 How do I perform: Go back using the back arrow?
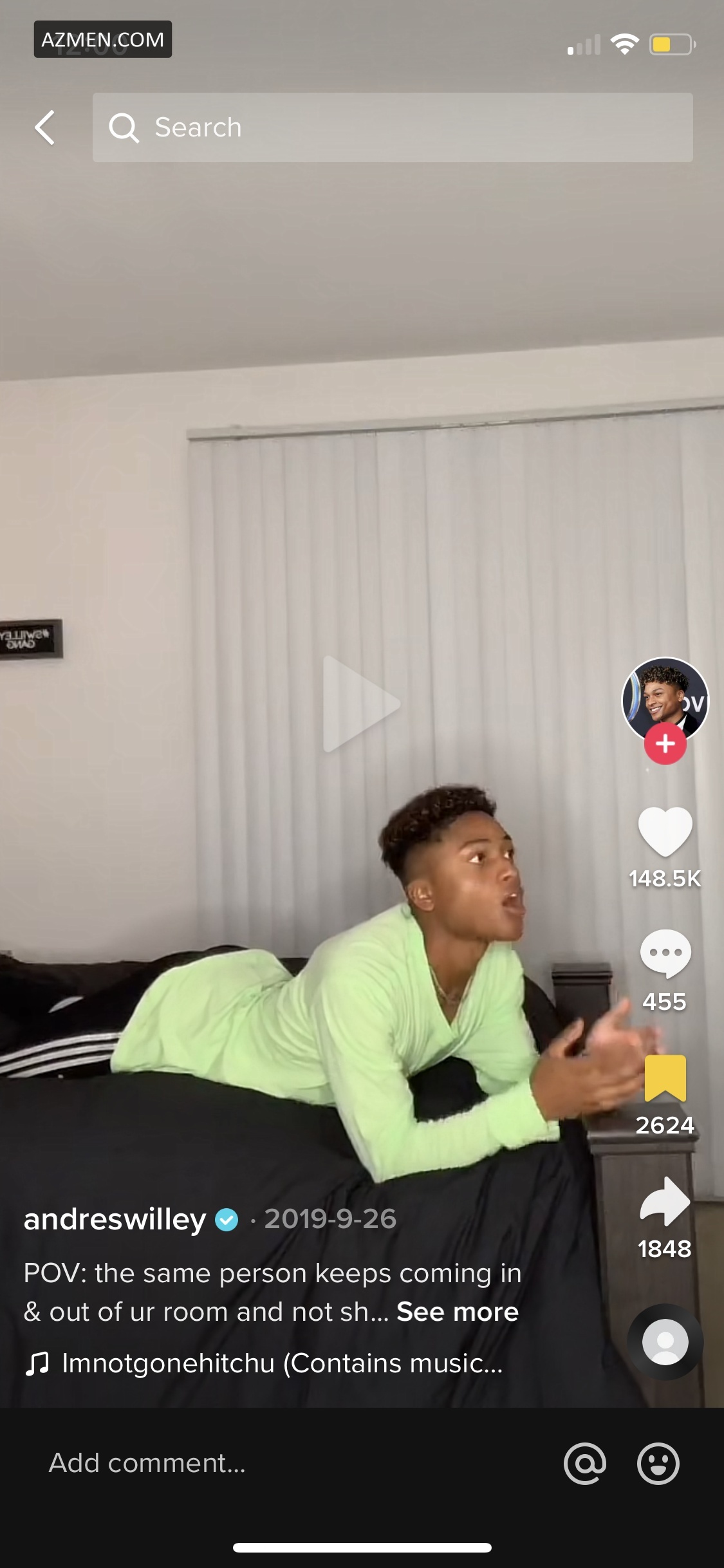pyautogui.click(x=45, y=127)
